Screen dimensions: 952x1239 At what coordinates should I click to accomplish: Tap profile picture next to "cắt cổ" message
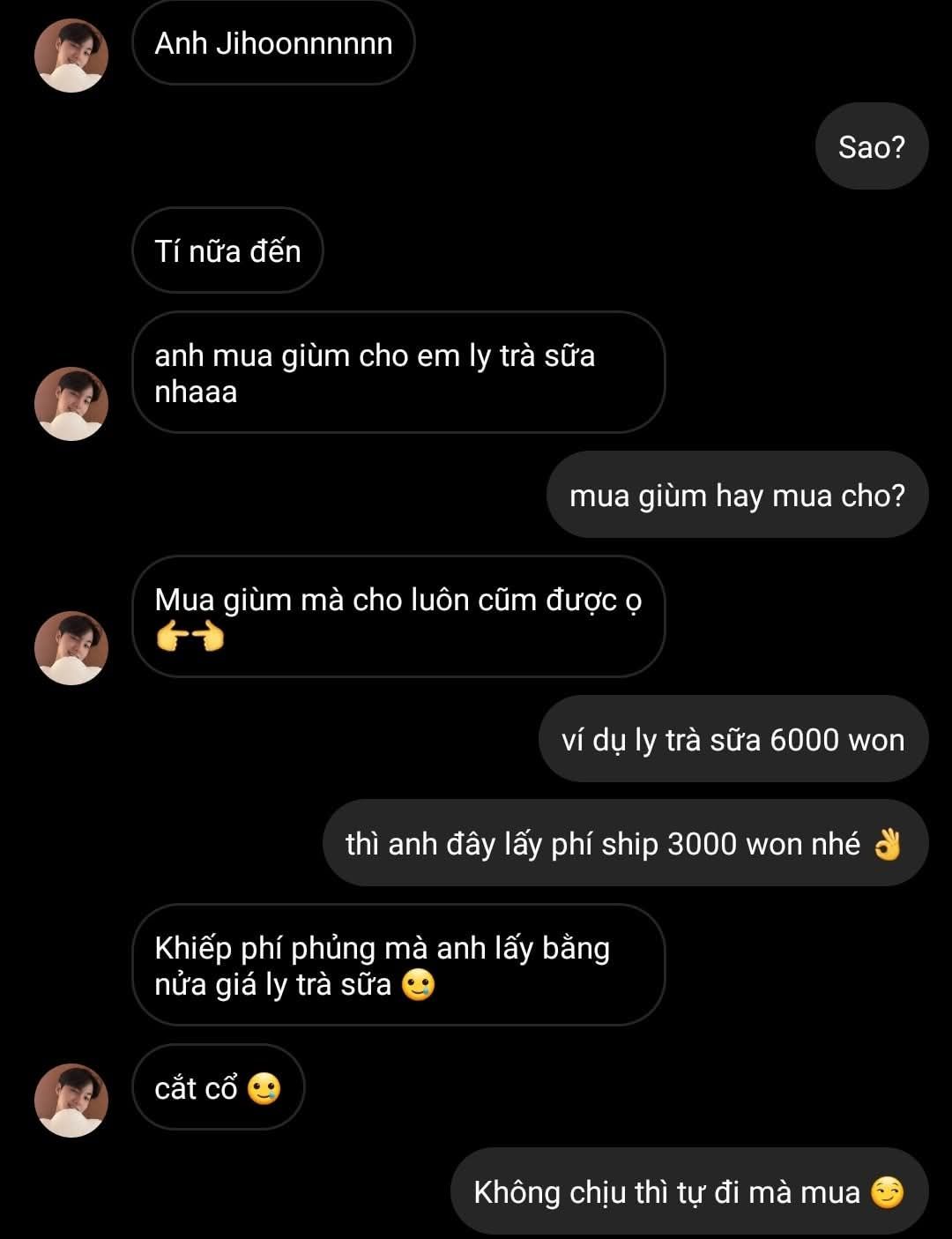[x=71, y=1100]
